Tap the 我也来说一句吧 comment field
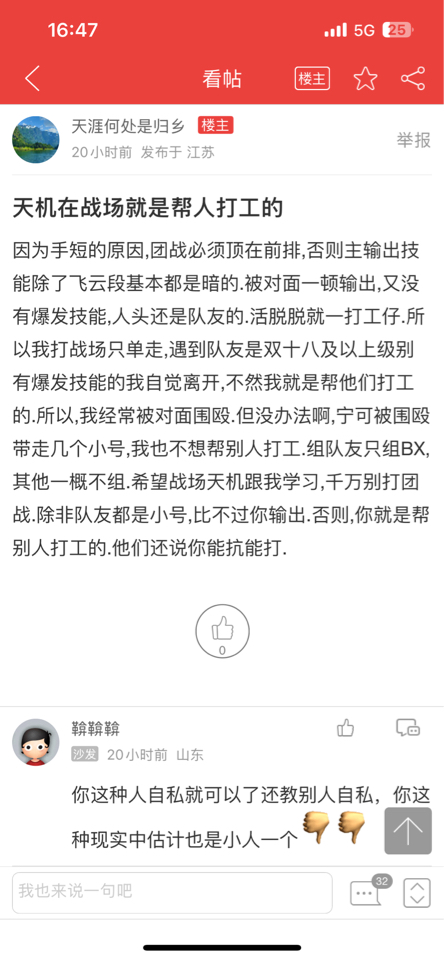This screenshot has width=444, height=960. coord(172,893)
